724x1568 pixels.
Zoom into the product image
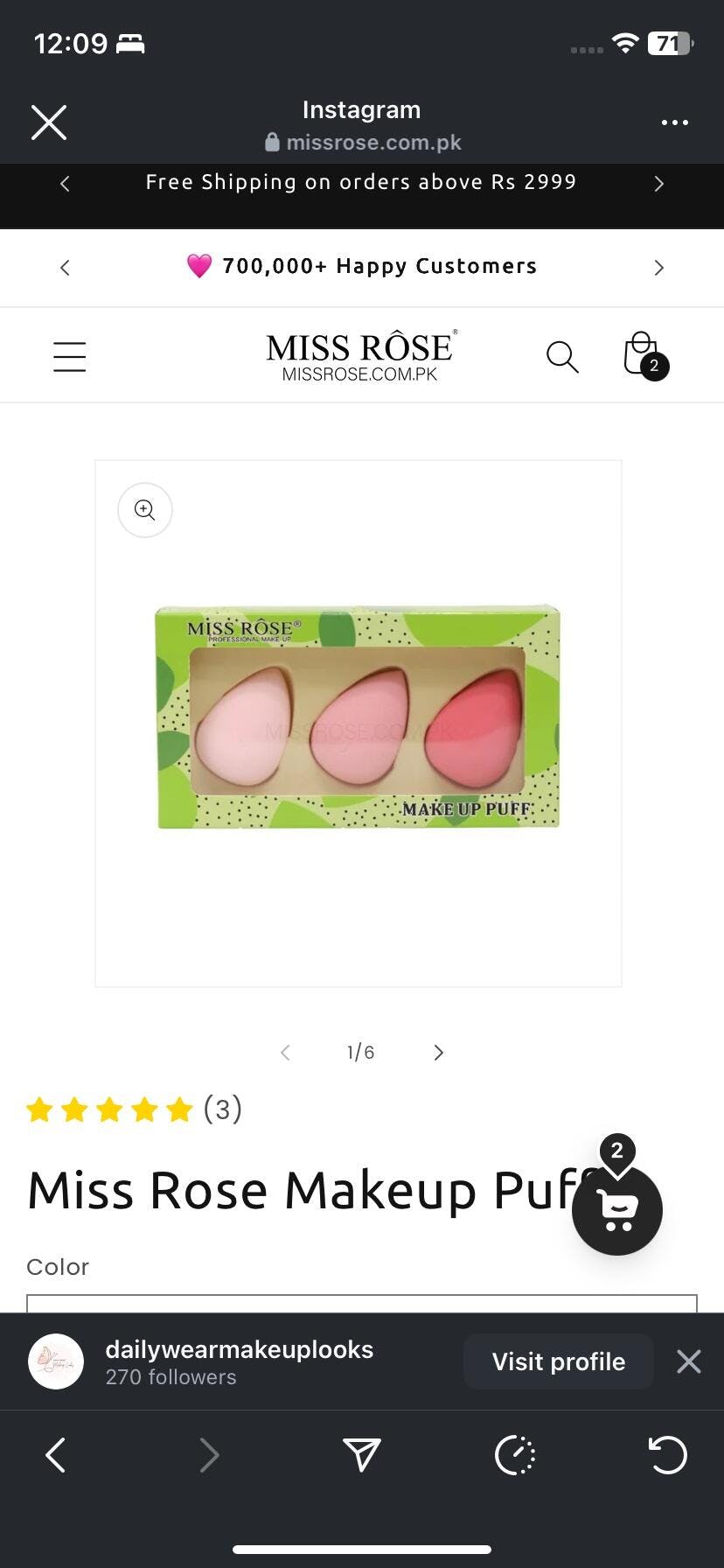145,510
